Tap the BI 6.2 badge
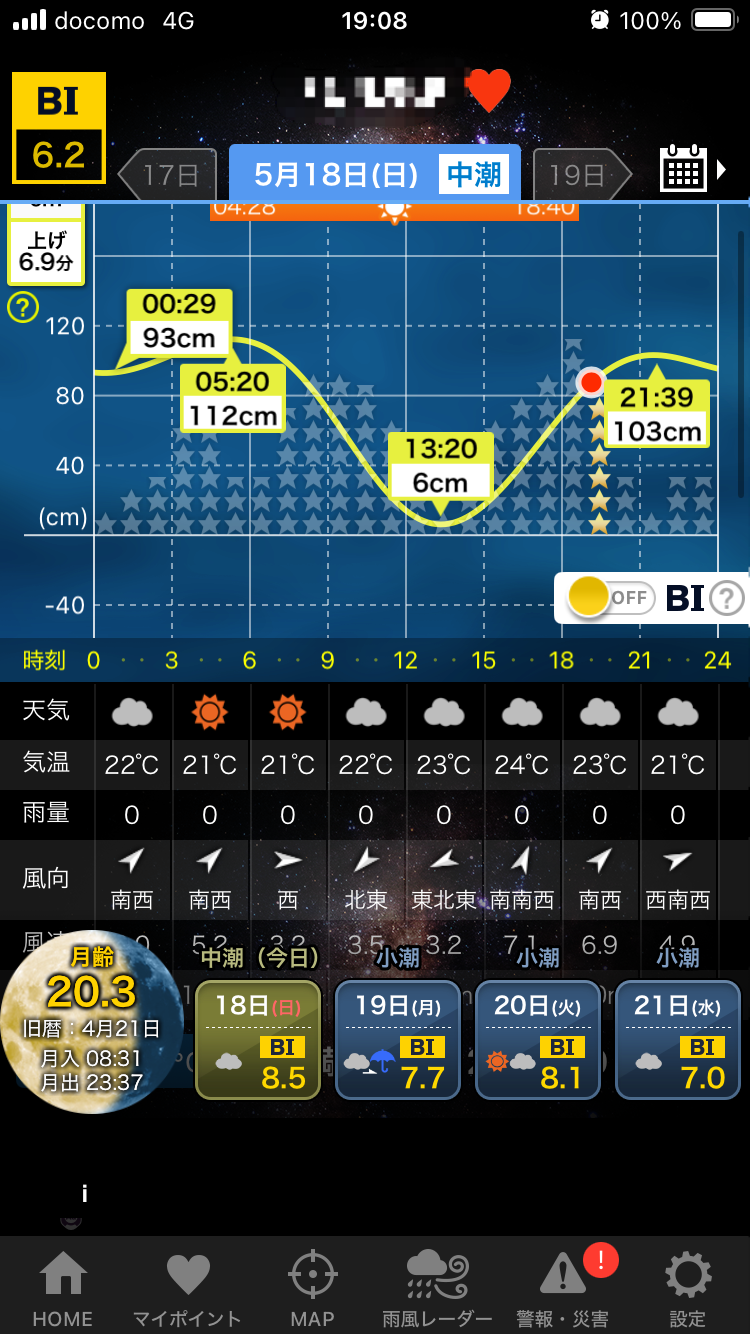Viewport: 750px width, 1334px height. 59,128
